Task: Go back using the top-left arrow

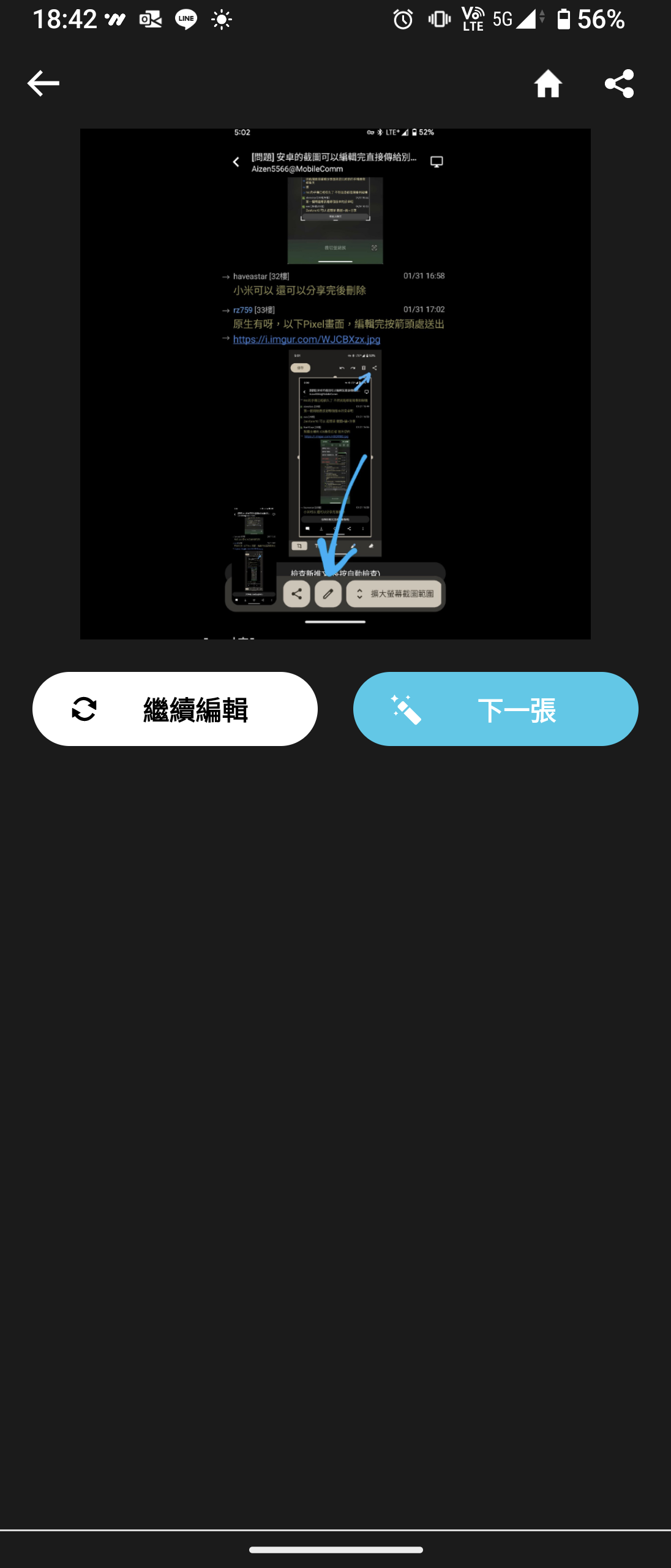Action: click(43, 83)
